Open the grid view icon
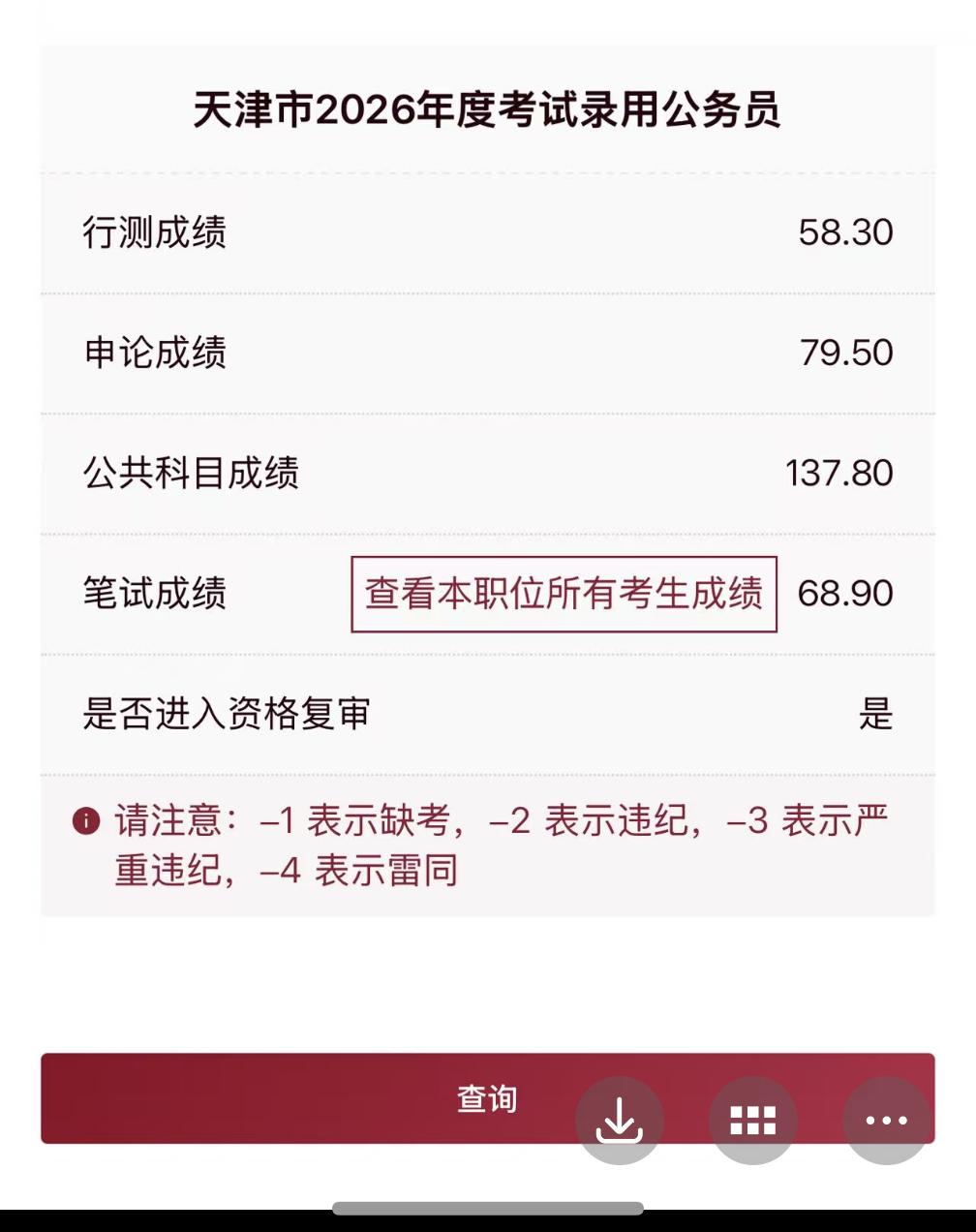Image resolution: width=976 pixels, height=1232 pixels. pos(753,1121)
